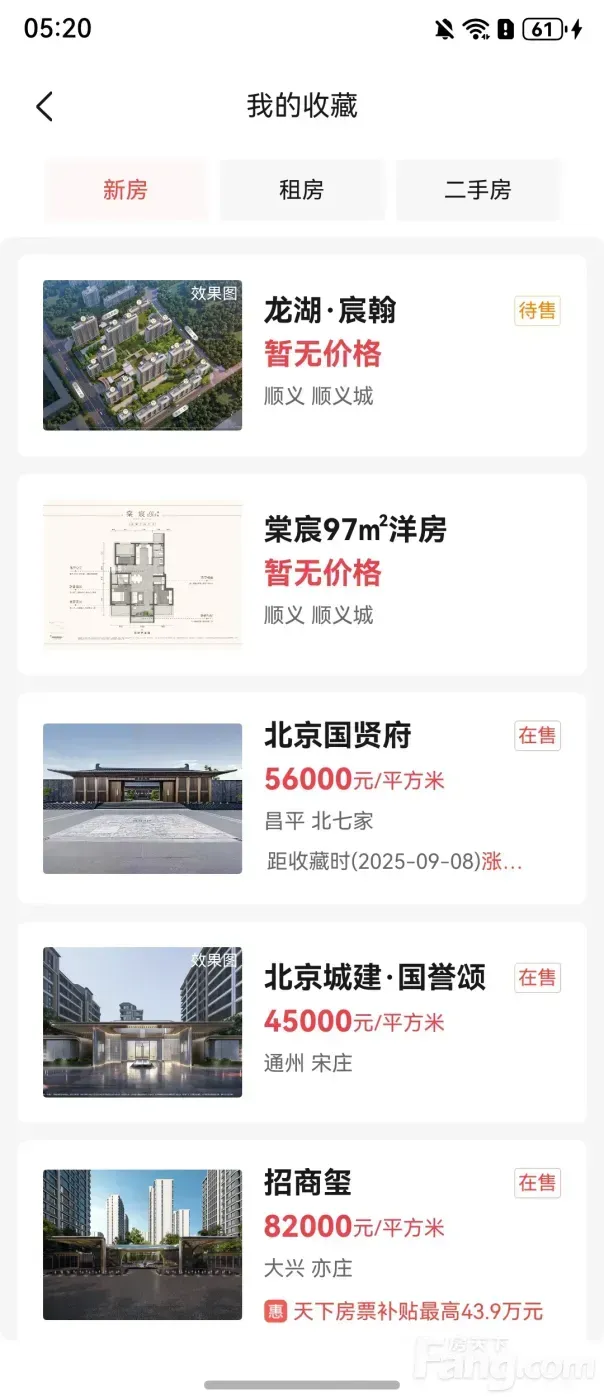Screen dimensions: 604x1400
Task: View the 北京国贤府 property card
Action: click(302, 798)
